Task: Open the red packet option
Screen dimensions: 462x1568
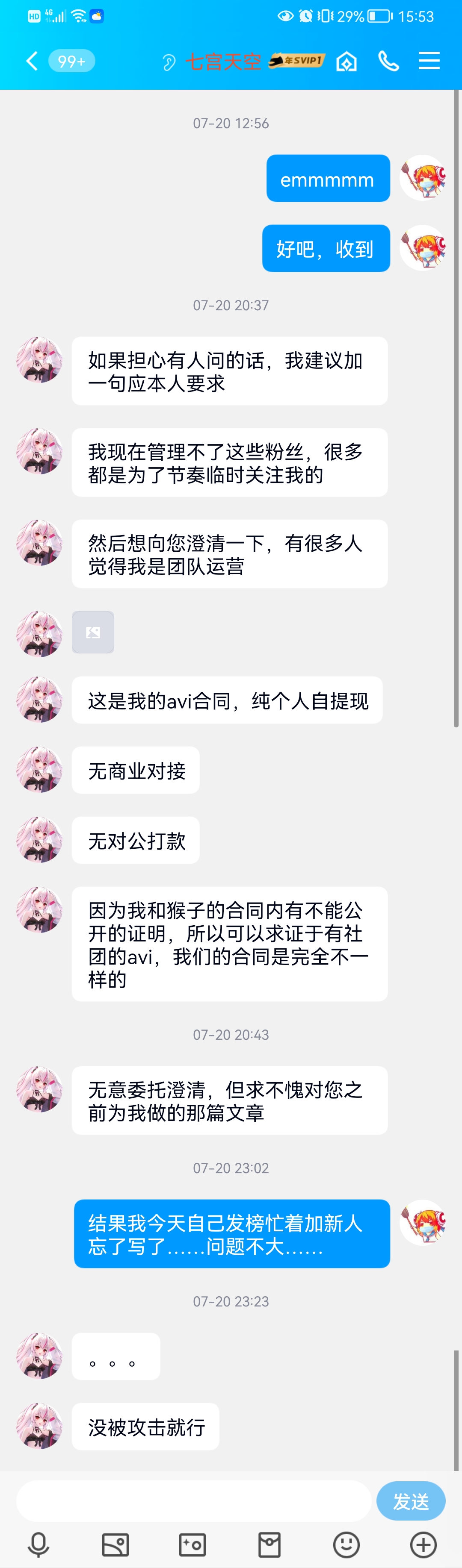Action: (x=269, y=1545)
